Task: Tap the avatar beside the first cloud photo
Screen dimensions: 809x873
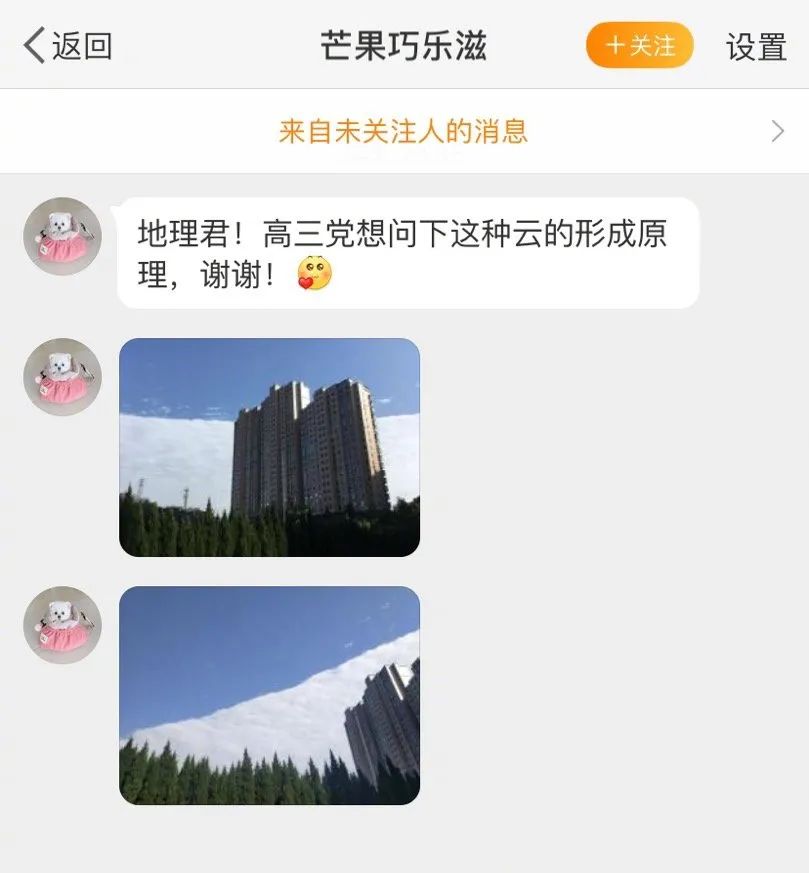Action: 62,380
